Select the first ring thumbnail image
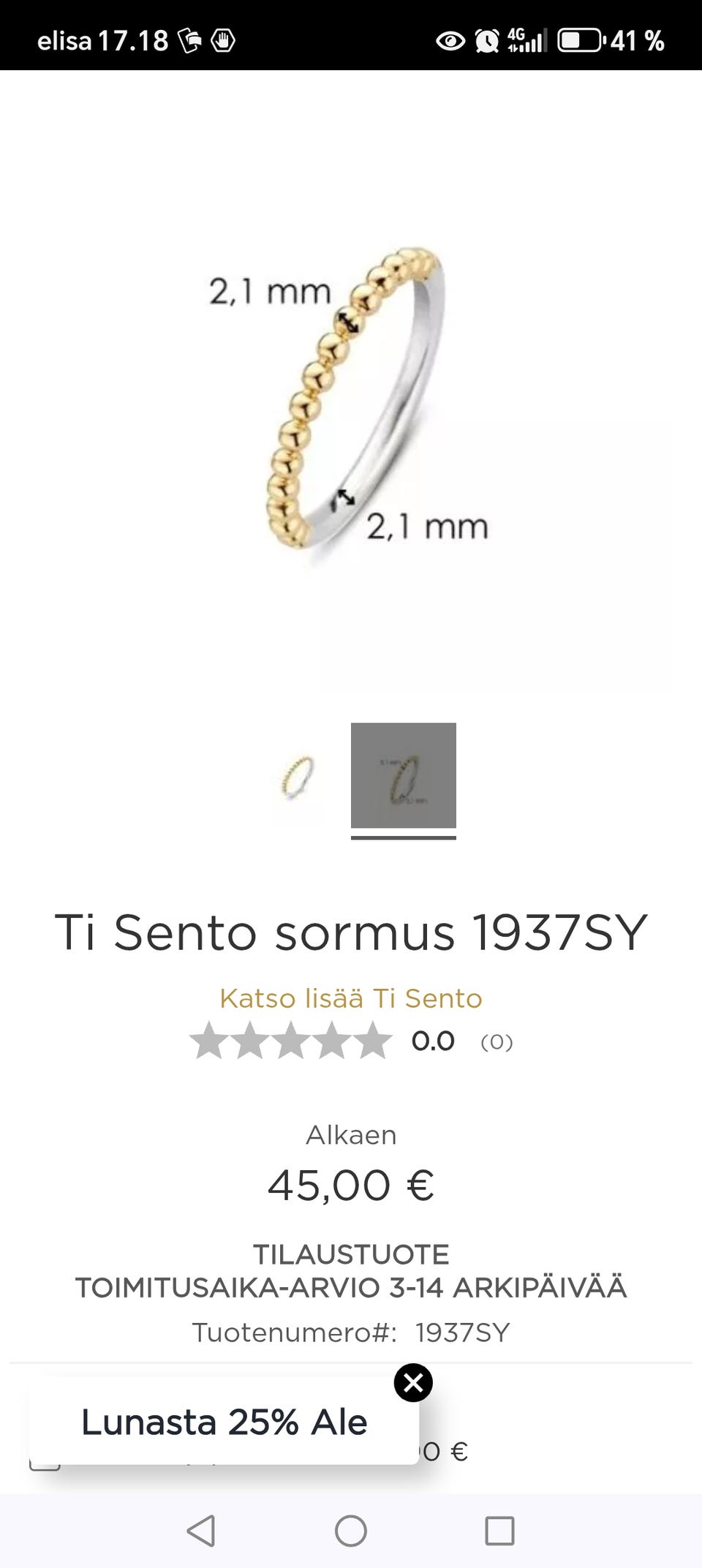 click(x=298, y=777)
